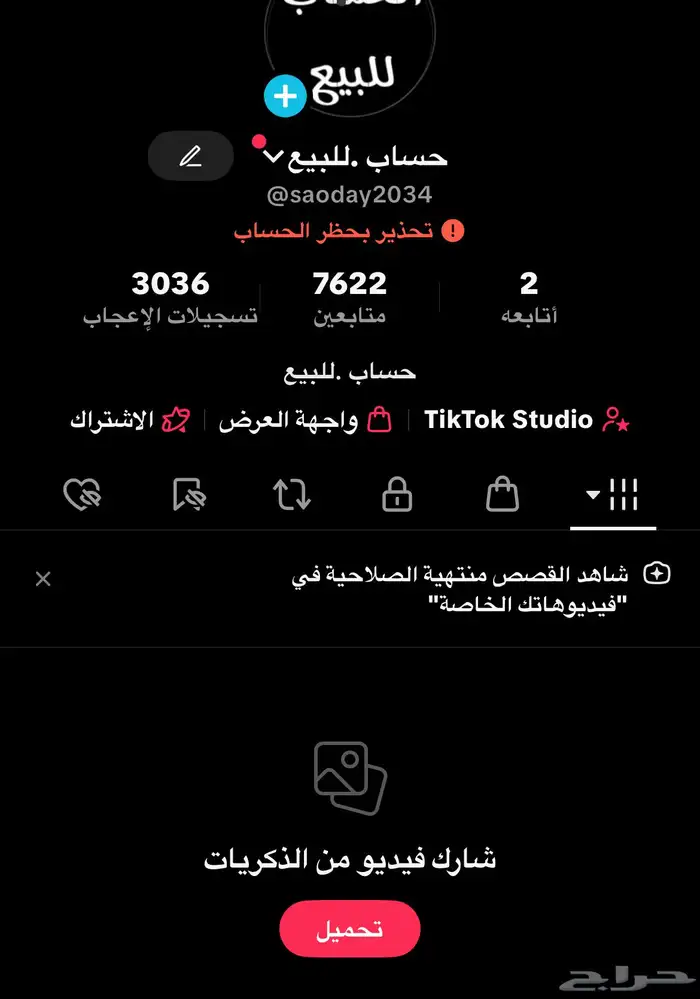700x999 pixels.
Task: Switch to the reposts tab
Action: click(292, 494)
